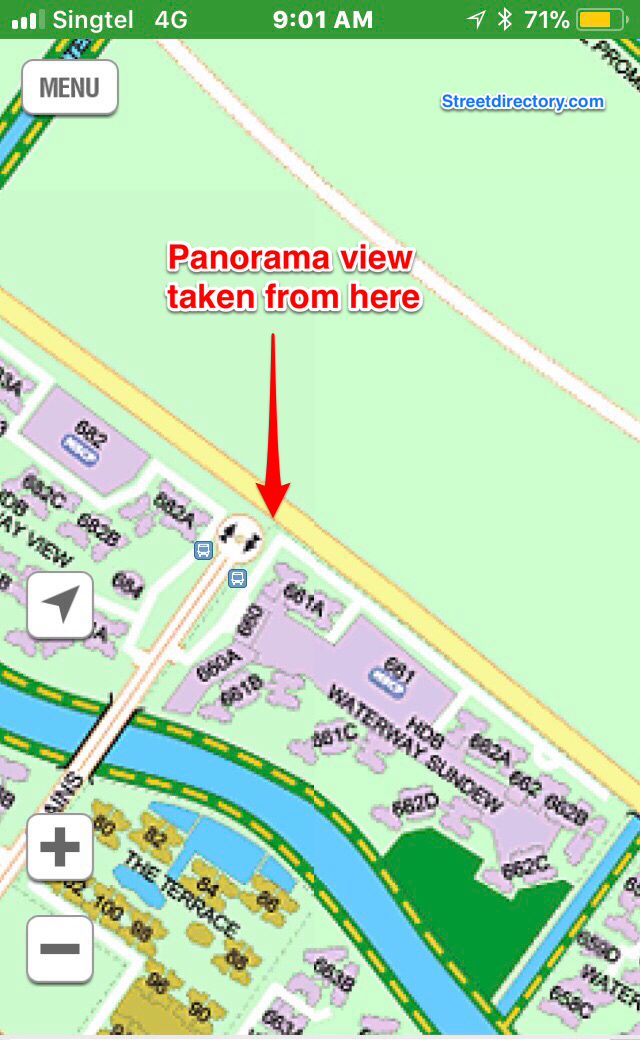This screenshot has width=640, height=1040.
Task: Zoom in with the plus button
Action: click(60, 847)
